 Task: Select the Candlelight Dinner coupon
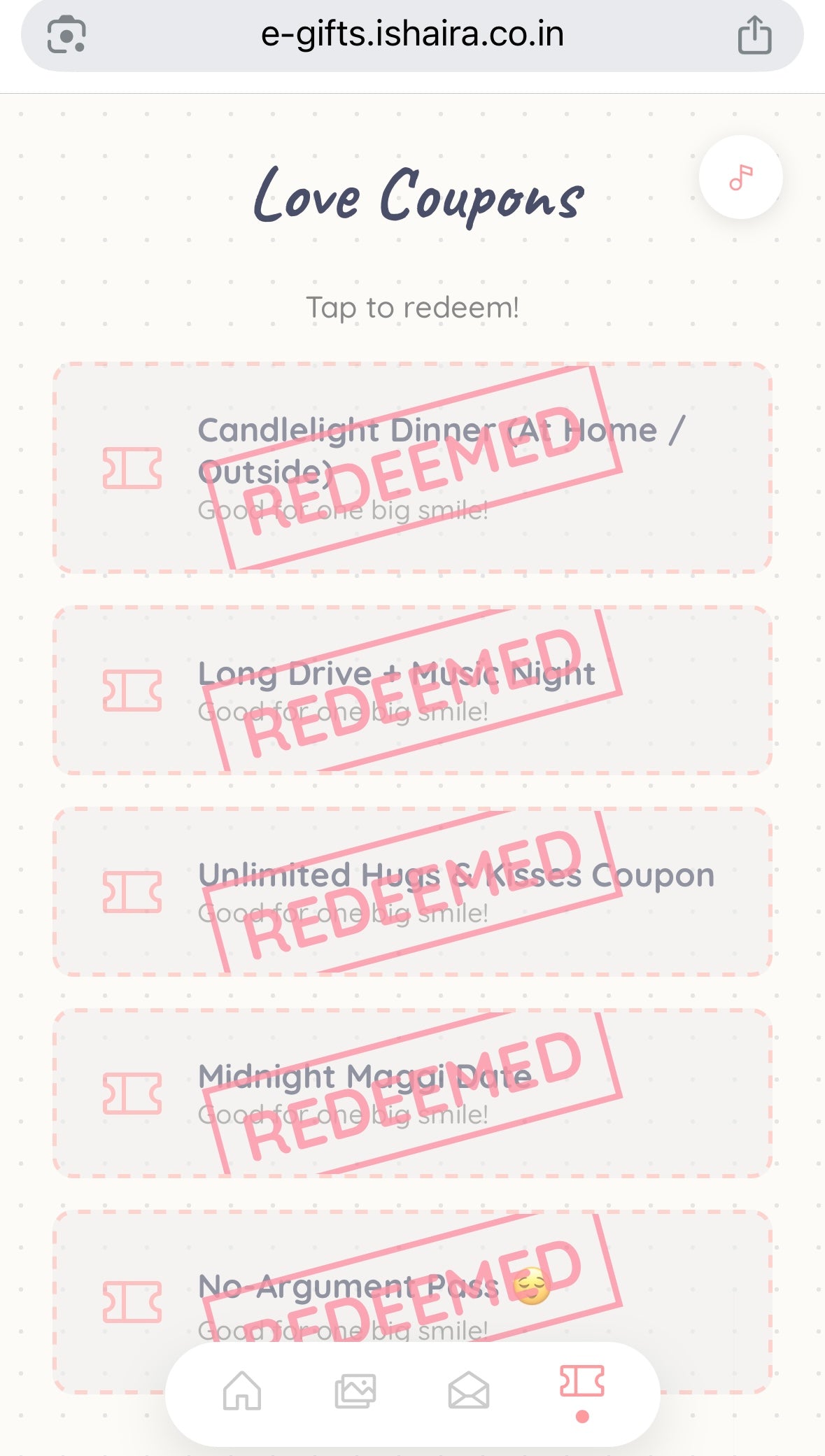(x=412, y=467)
